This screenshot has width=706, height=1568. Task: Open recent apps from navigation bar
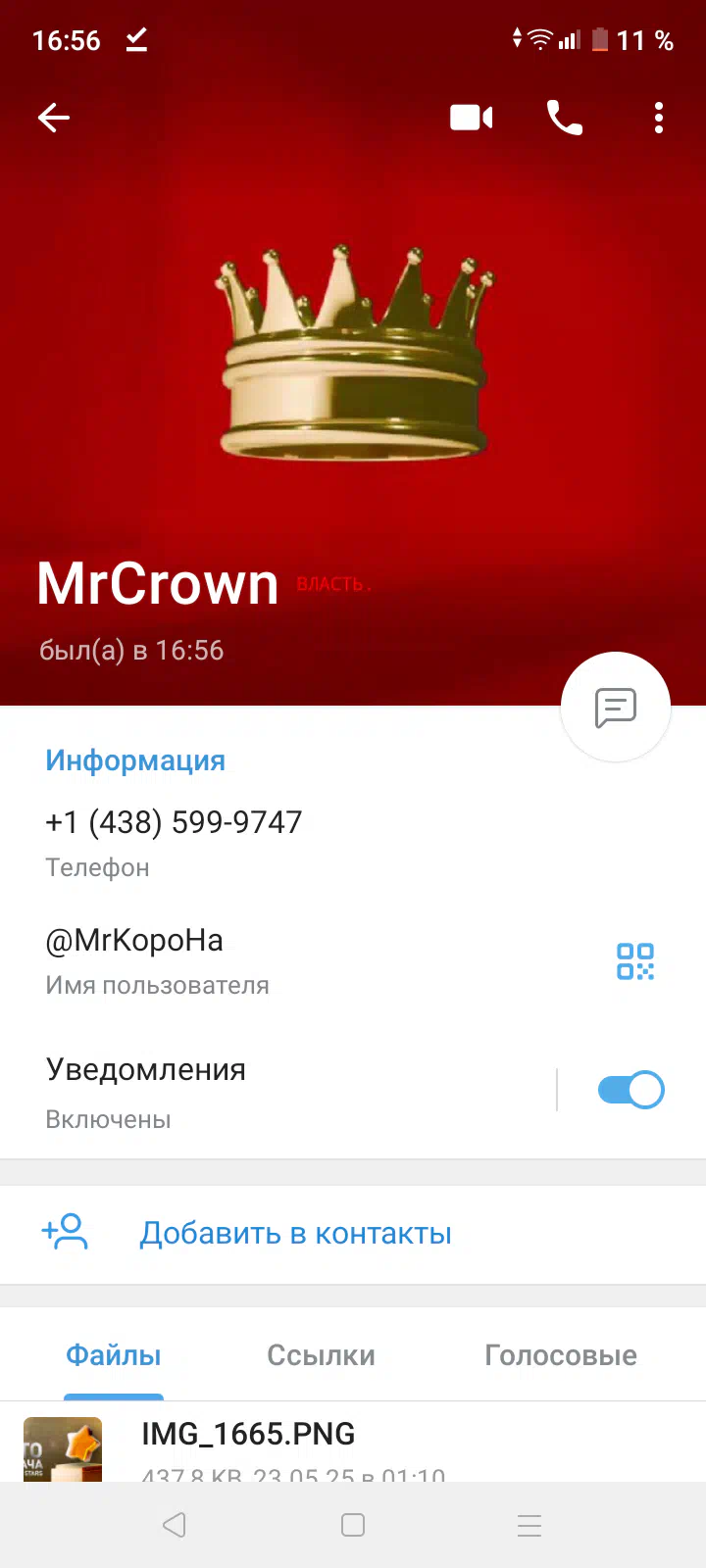coord(529,1525)
